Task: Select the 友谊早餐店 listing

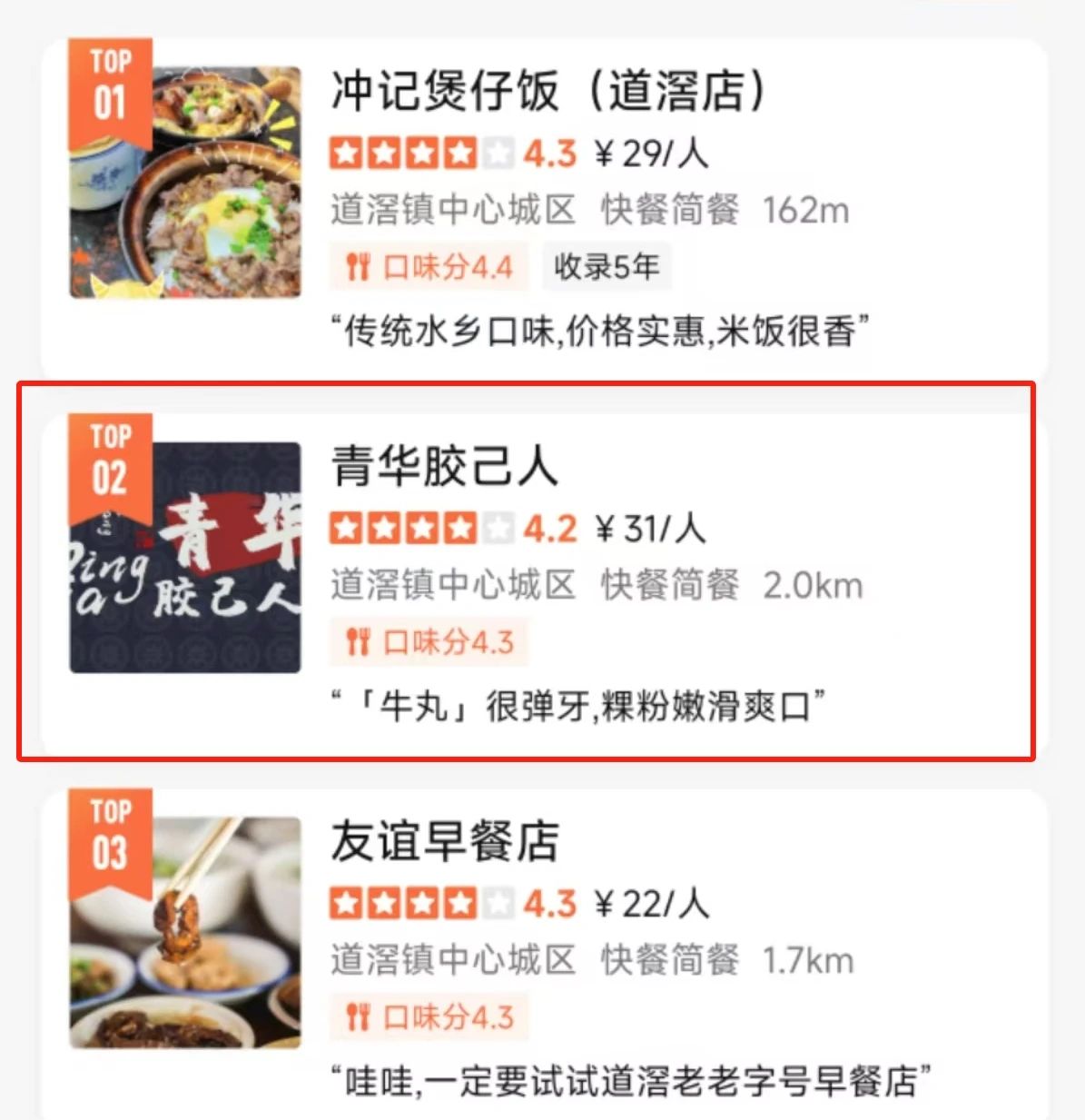Action: click(444, 841)
